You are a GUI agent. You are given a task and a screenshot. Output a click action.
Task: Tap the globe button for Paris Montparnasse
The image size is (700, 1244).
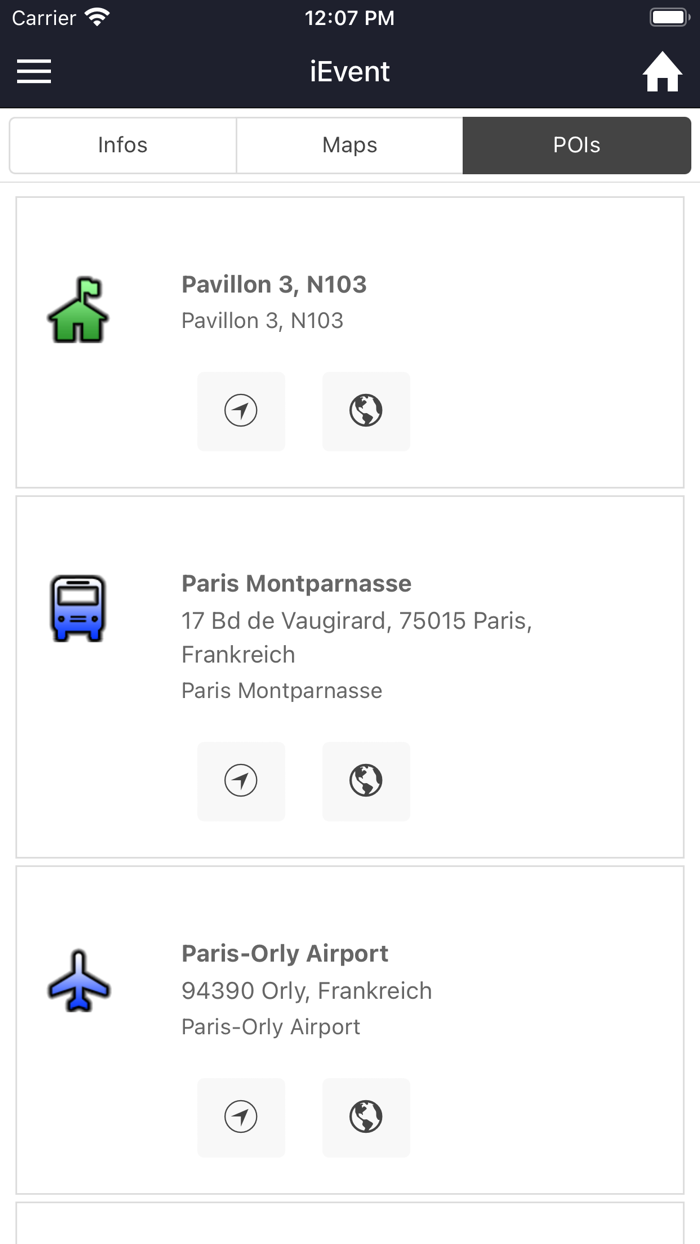[366, 781]
